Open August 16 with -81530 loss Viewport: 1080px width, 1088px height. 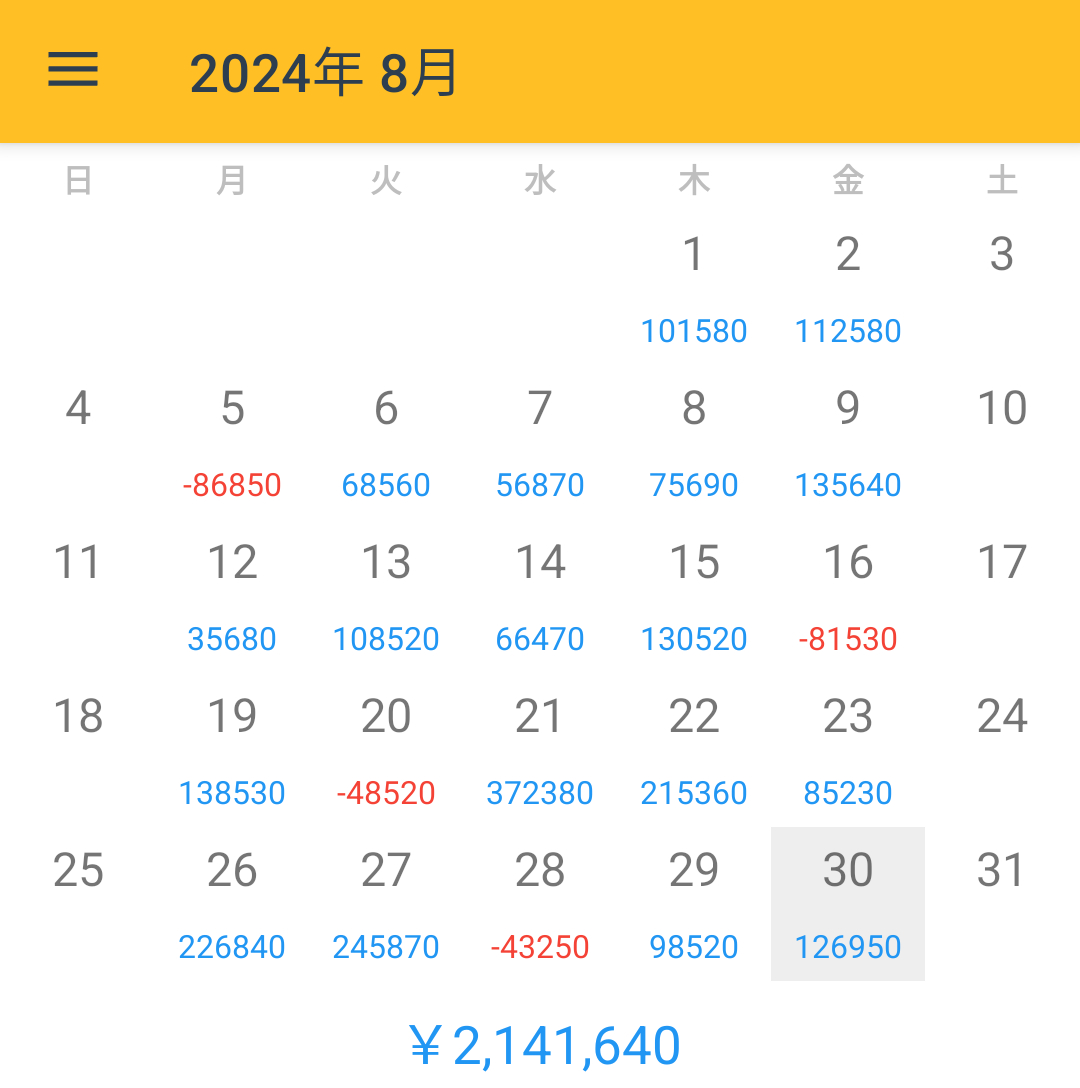point(847,595)
